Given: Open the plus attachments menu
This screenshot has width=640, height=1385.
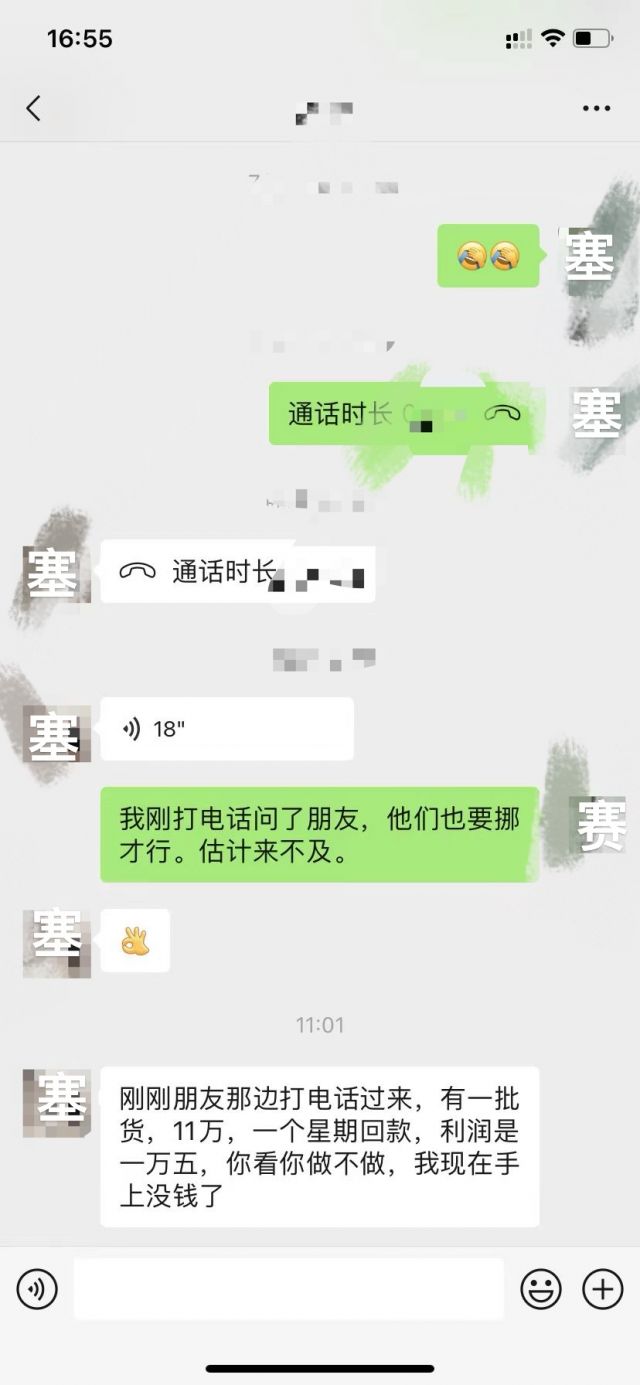Looking at the screenshot, I should click(x=602, y=1290).
